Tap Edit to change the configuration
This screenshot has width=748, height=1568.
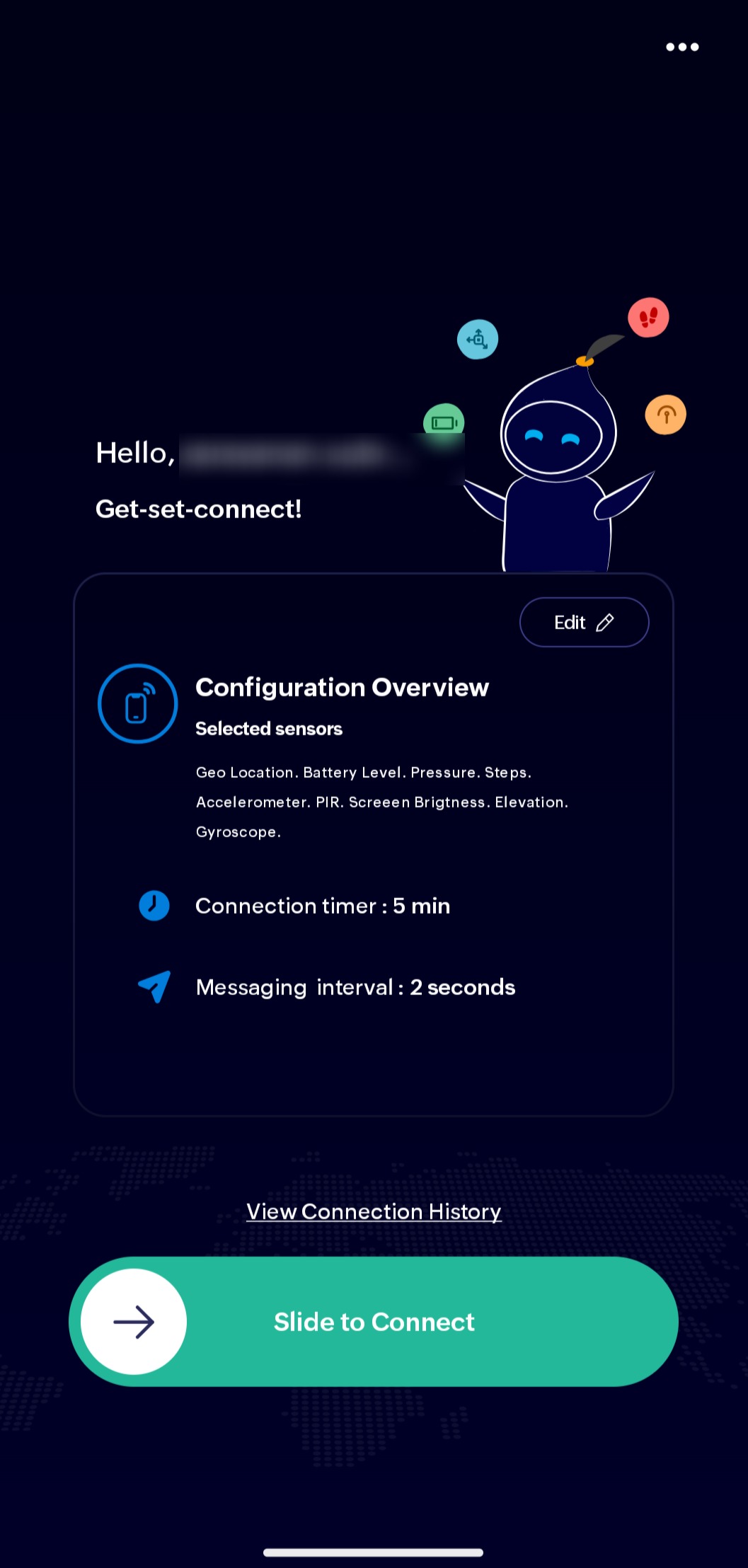click(x=584, y=623)
